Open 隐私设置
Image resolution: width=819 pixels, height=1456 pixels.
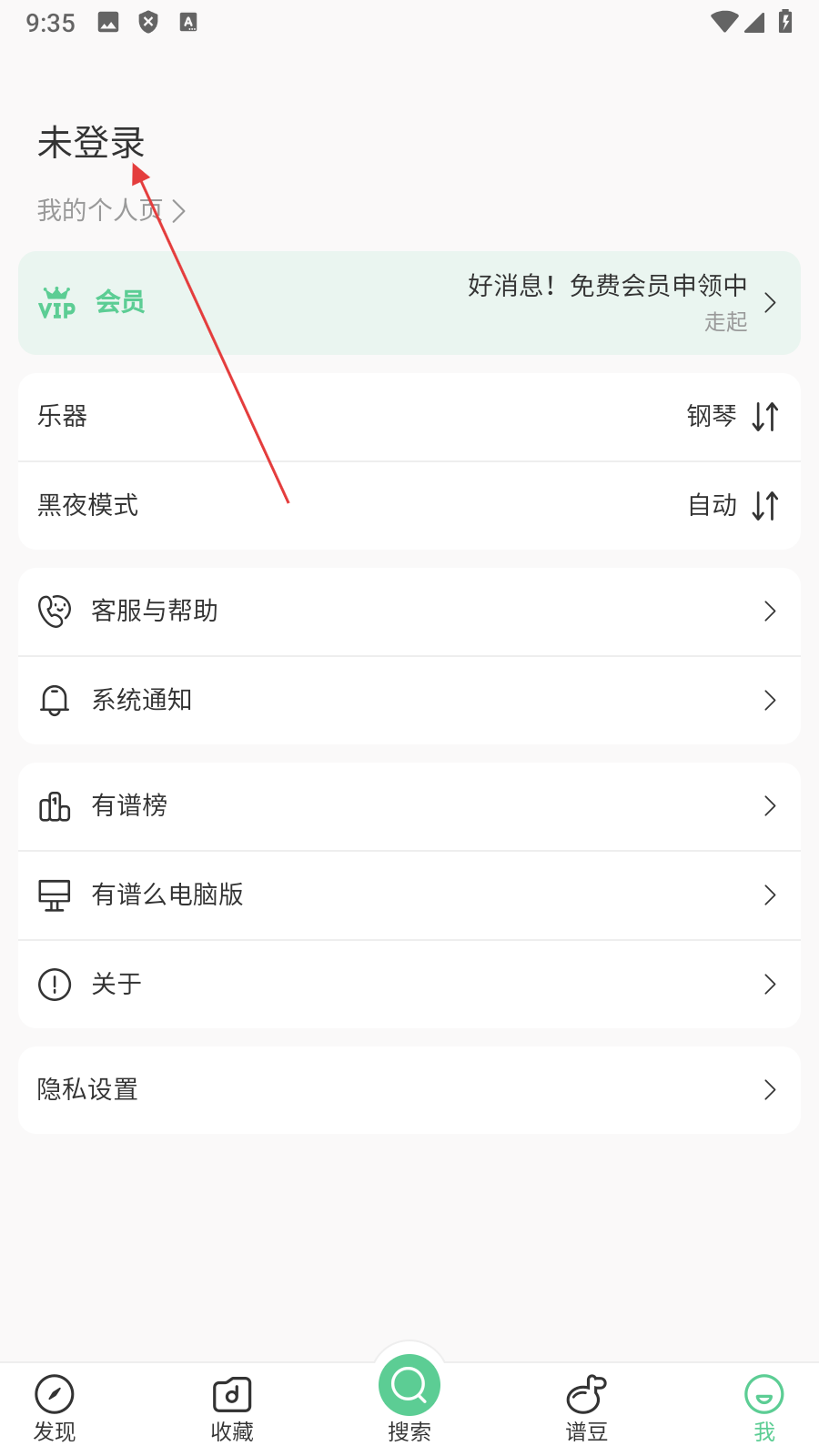(409, 1089)
